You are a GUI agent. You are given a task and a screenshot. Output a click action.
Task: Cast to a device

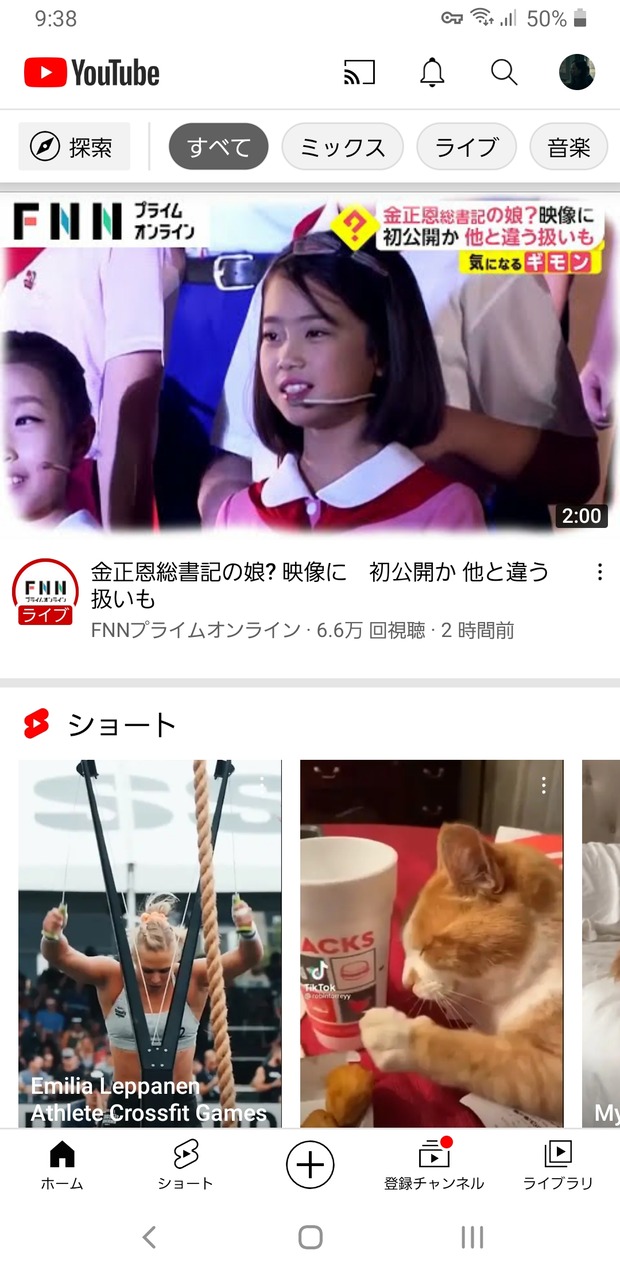tap(359, 72)
